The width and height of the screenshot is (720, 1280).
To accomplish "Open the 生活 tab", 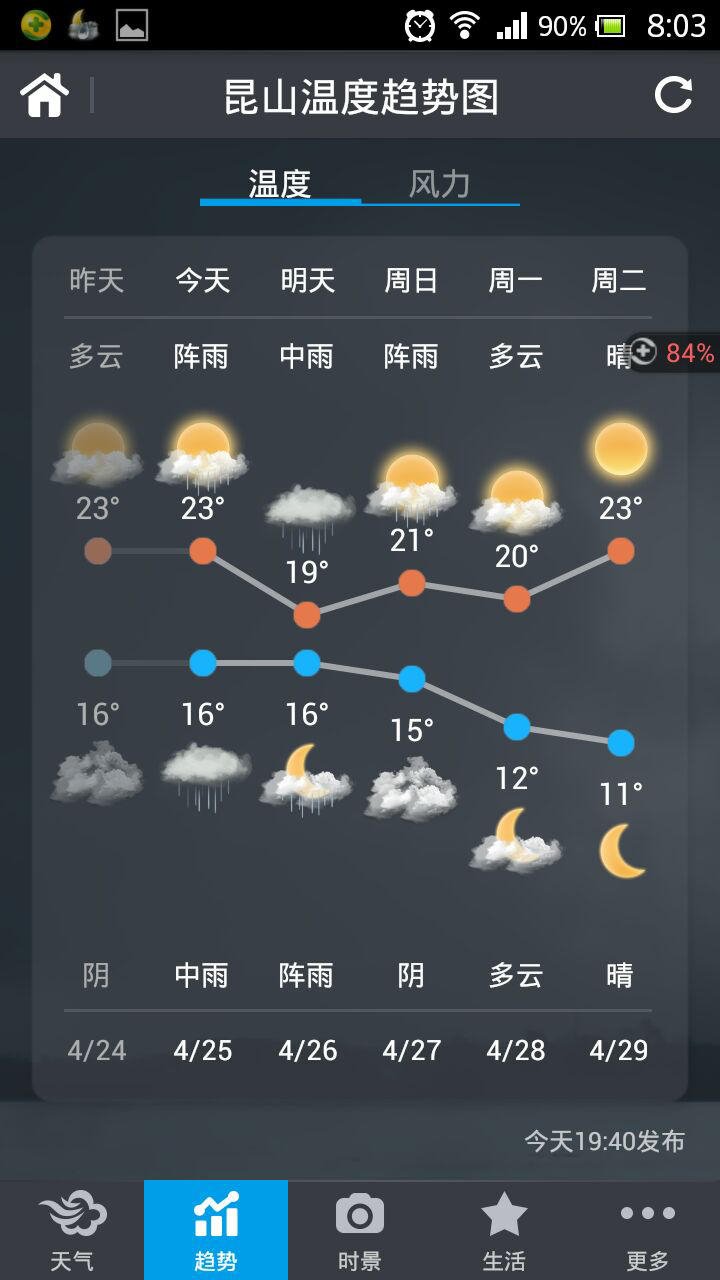I will [x=504, y=1230].
